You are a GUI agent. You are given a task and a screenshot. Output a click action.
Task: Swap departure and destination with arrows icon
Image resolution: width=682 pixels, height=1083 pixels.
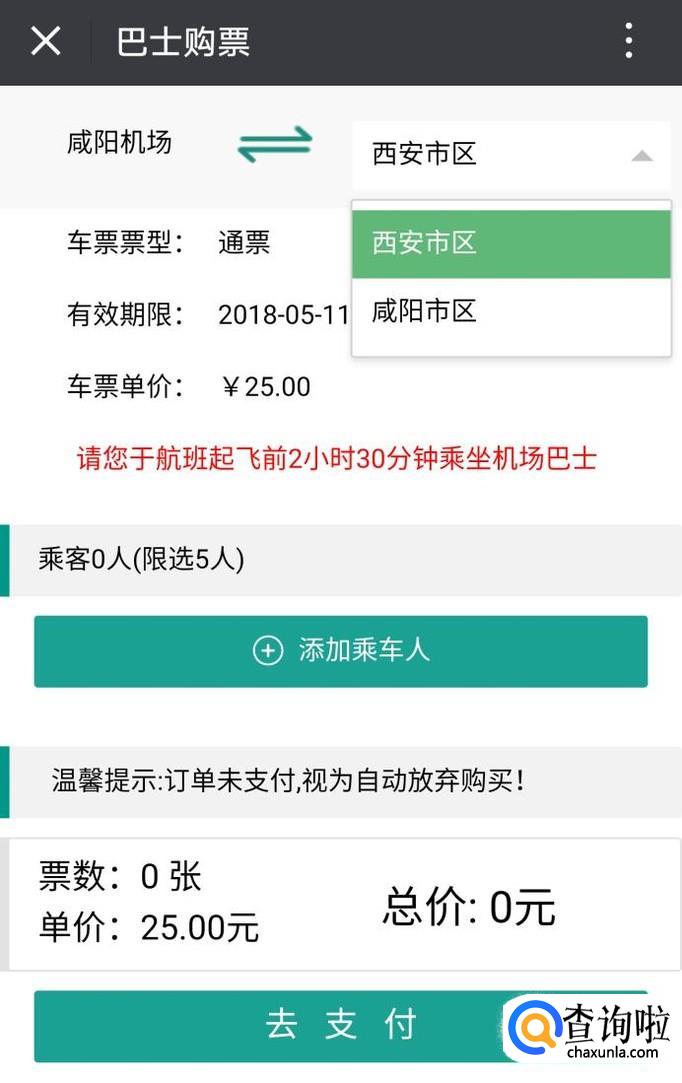point(274,144)
